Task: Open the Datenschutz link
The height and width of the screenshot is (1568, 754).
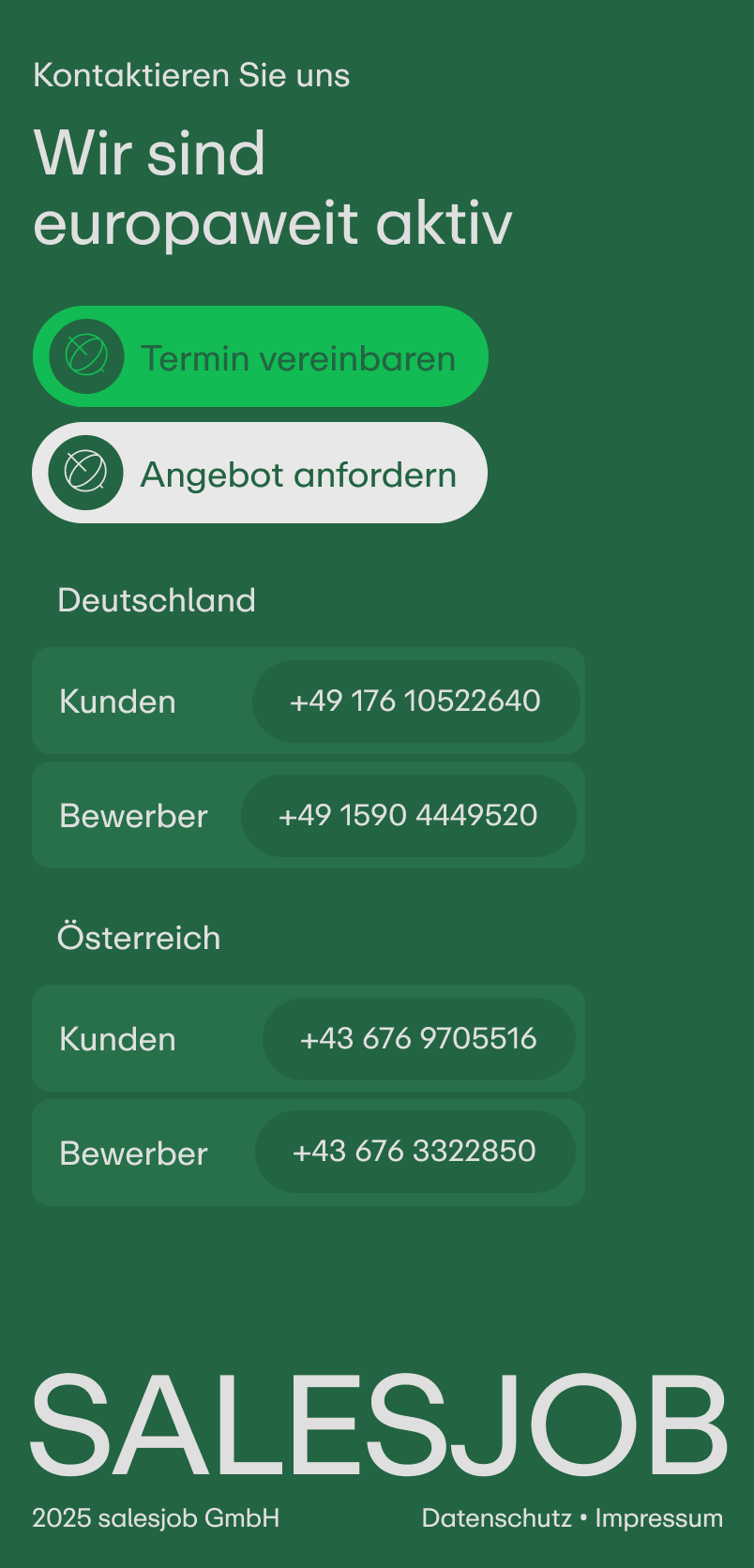Action: [x=498, y=1517]
